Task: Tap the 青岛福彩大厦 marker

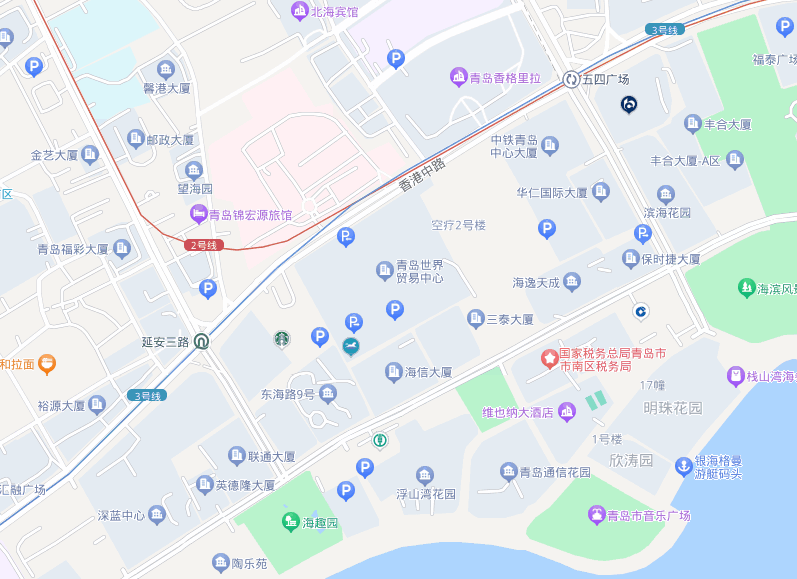Action: (122, 248)
